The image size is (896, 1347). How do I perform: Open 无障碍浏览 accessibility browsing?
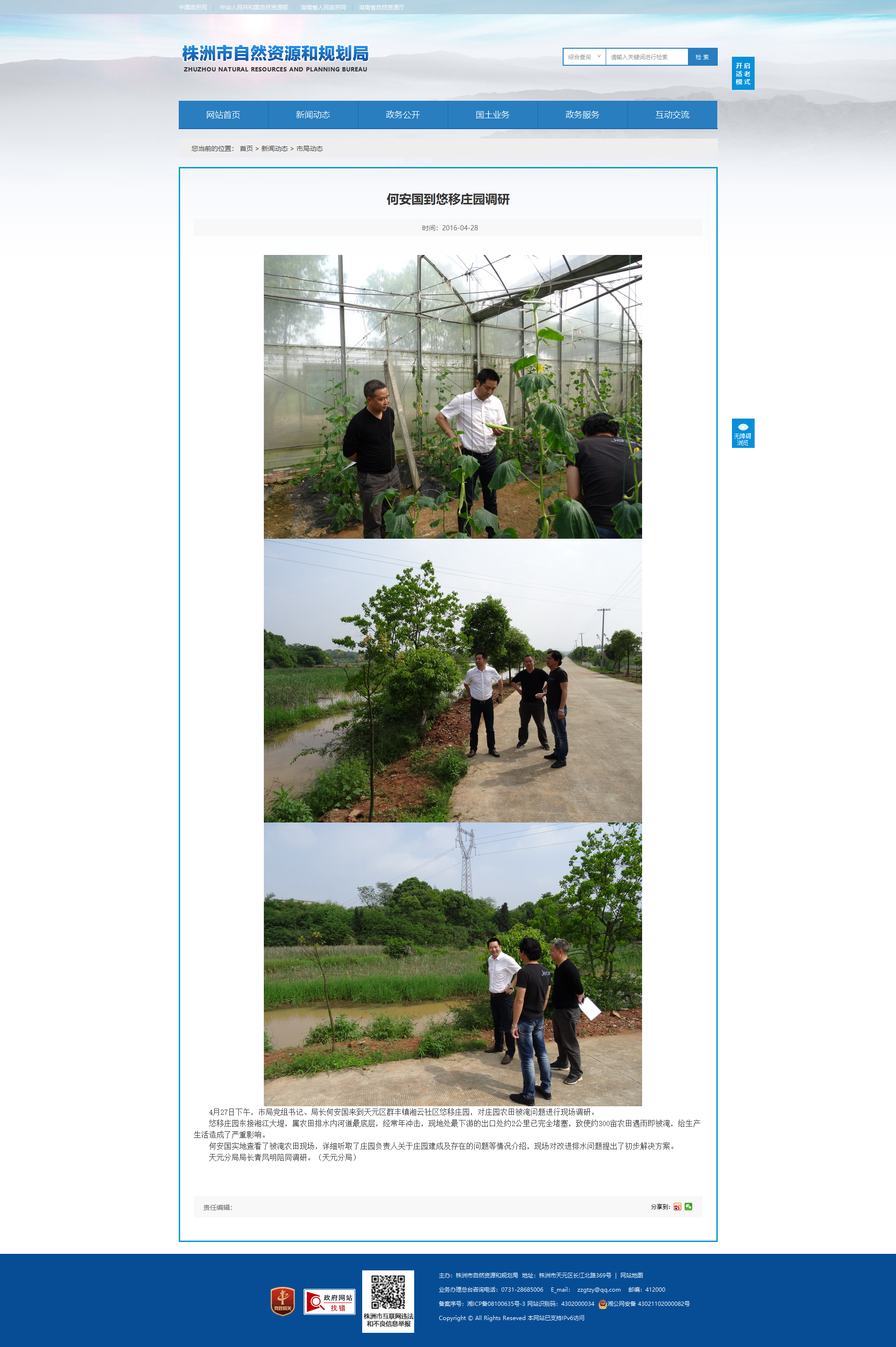click(743, 433)
